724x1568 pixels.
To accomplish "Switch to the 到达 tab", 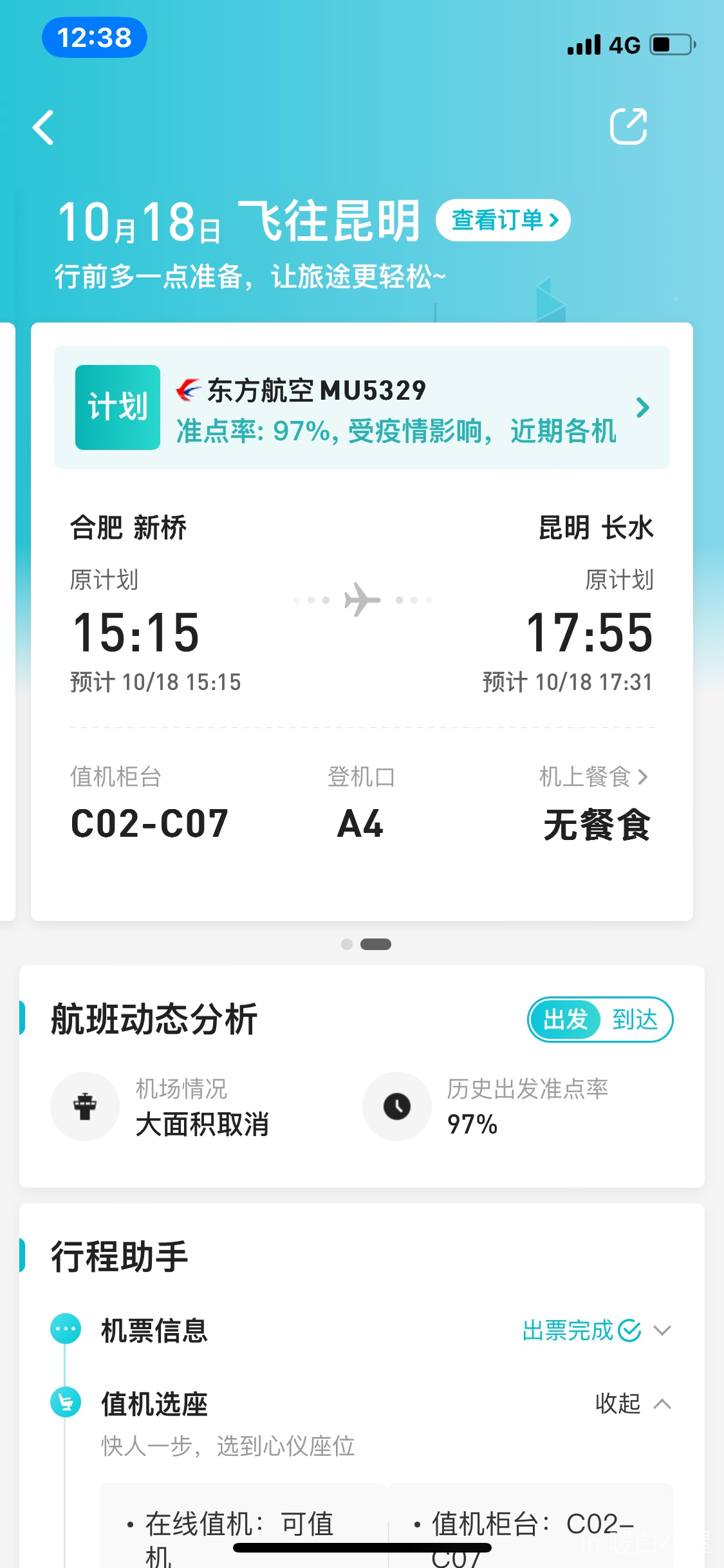I will 635,1020.
